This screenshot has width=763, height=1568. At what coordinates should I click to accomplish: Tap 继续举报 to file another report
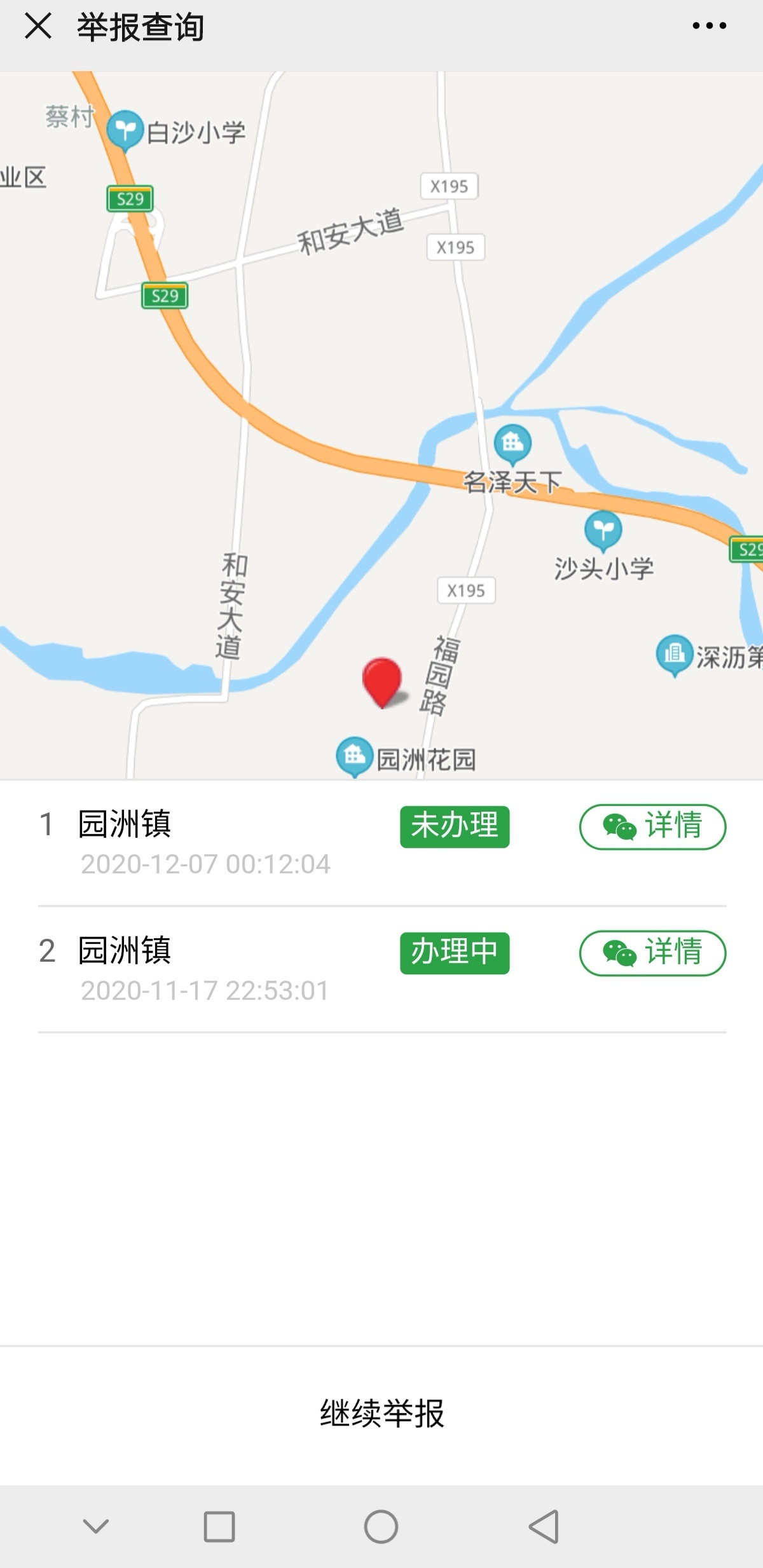[381, 1414]
